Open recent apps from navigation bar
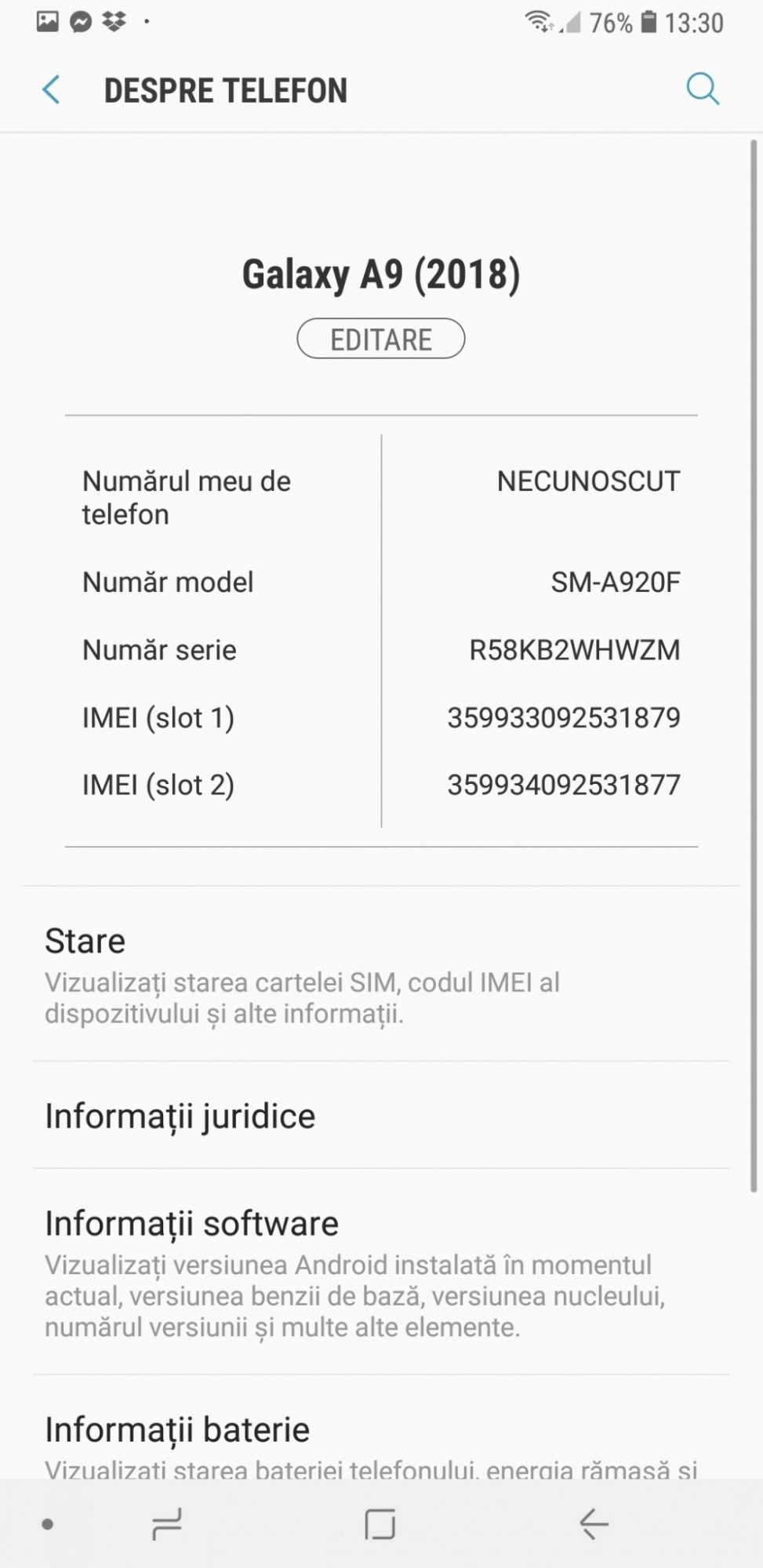This screenshot has height=1568, width=763. click(x=166, y=1524)
